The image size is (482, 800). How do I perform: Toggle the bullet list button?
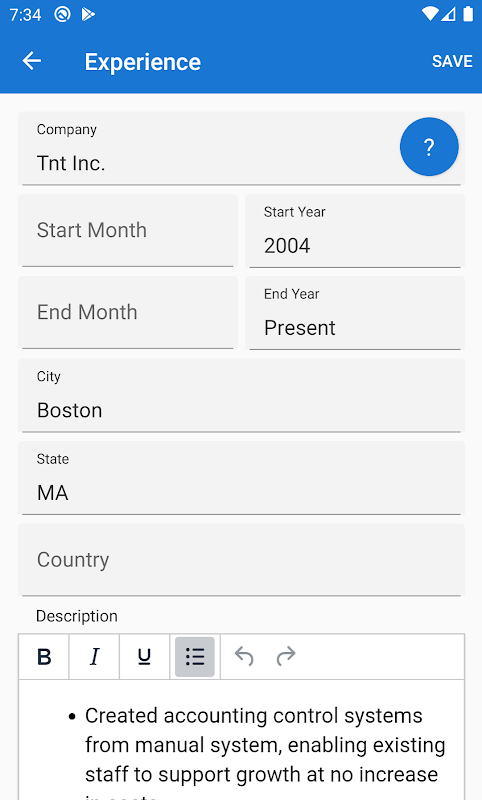point(195,657)
